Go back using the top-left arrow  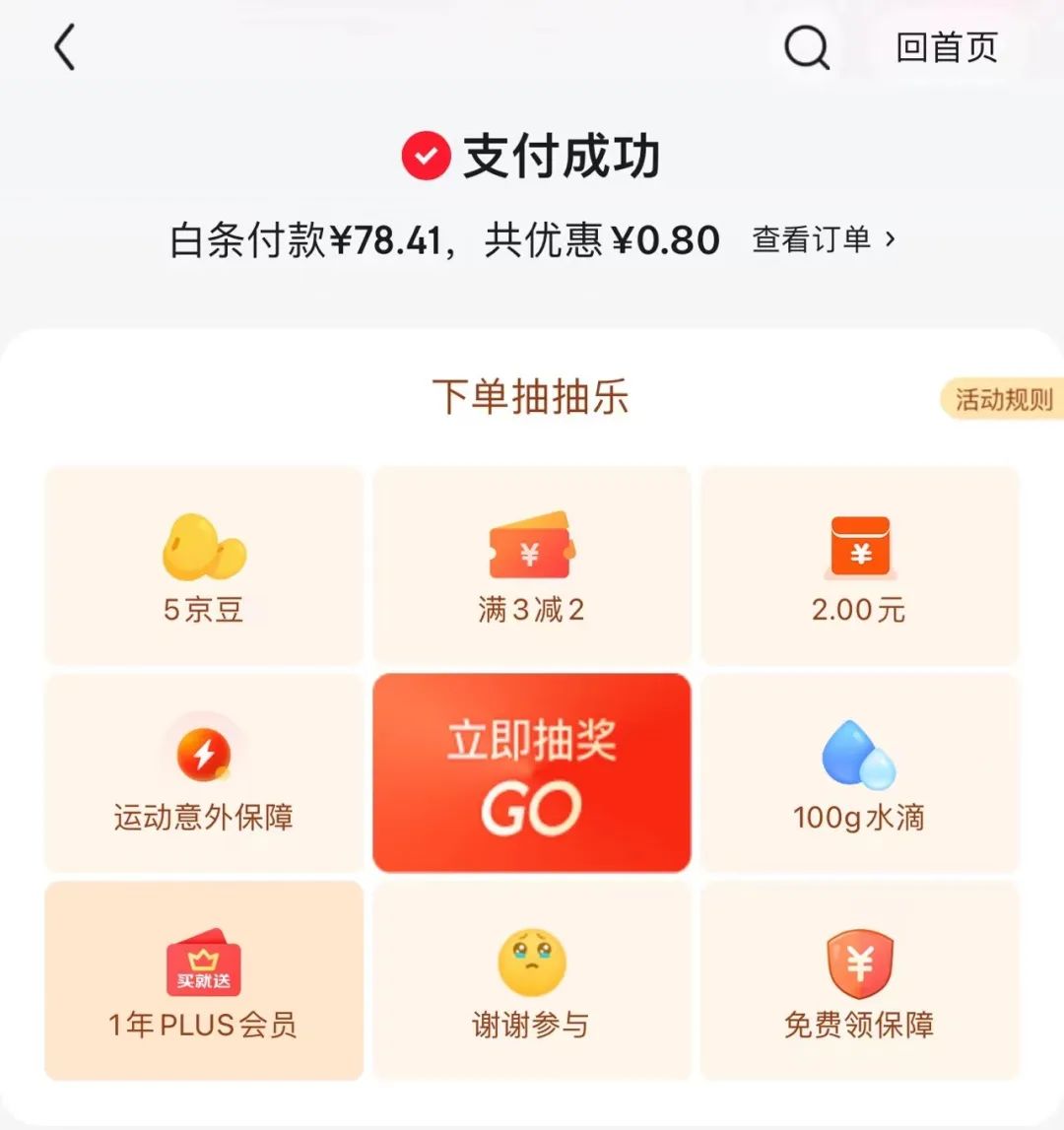[x=65, y=48]
